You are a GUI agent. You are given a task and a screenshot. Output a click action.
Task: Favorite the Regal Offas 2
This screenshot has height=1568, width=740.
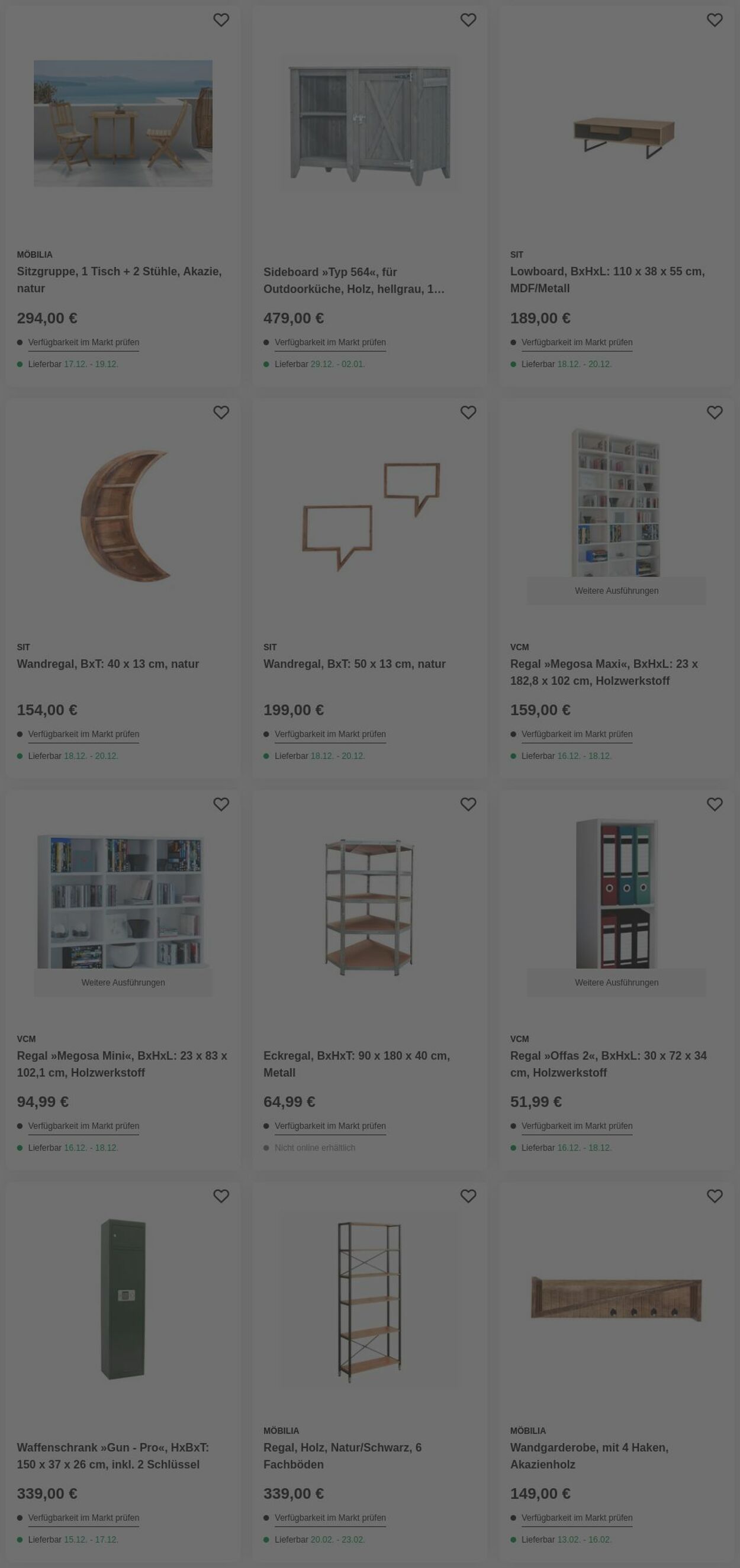[715, 804]
